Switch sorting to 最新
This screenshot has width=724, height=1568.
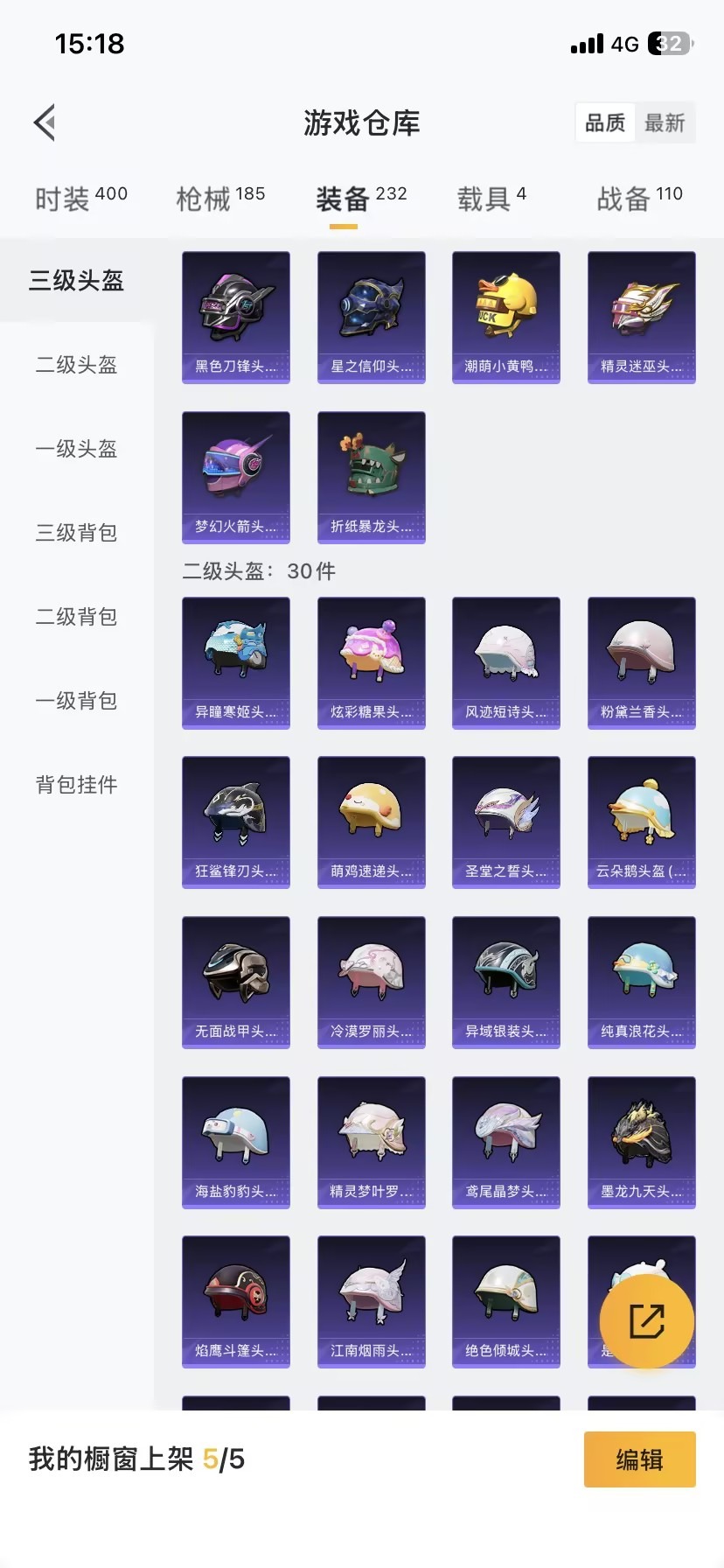click(x=665, y=122)
